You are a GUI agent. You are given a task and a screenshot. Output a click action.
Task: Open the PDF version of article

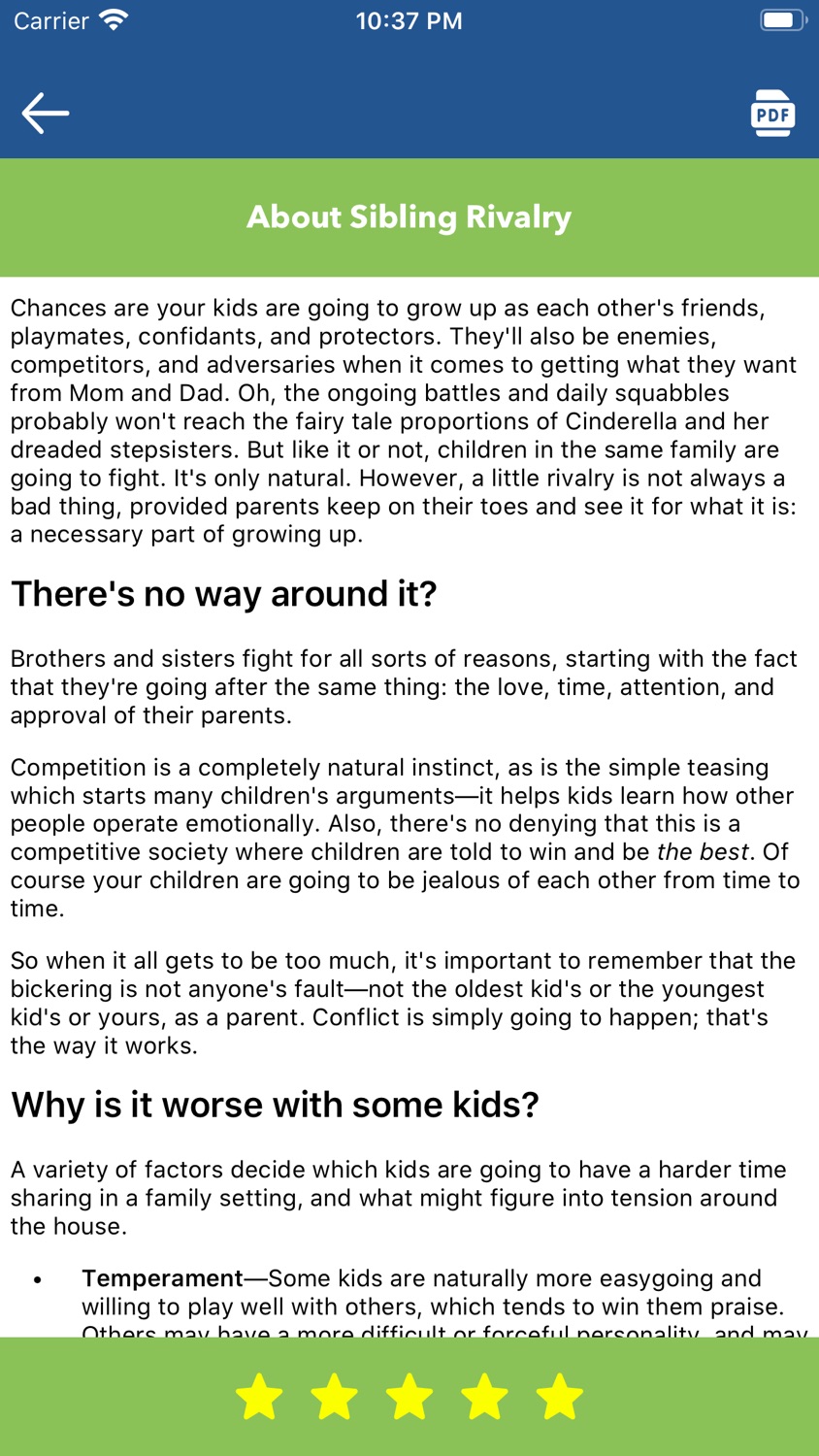pyautogui.click(x=772, y=114)
